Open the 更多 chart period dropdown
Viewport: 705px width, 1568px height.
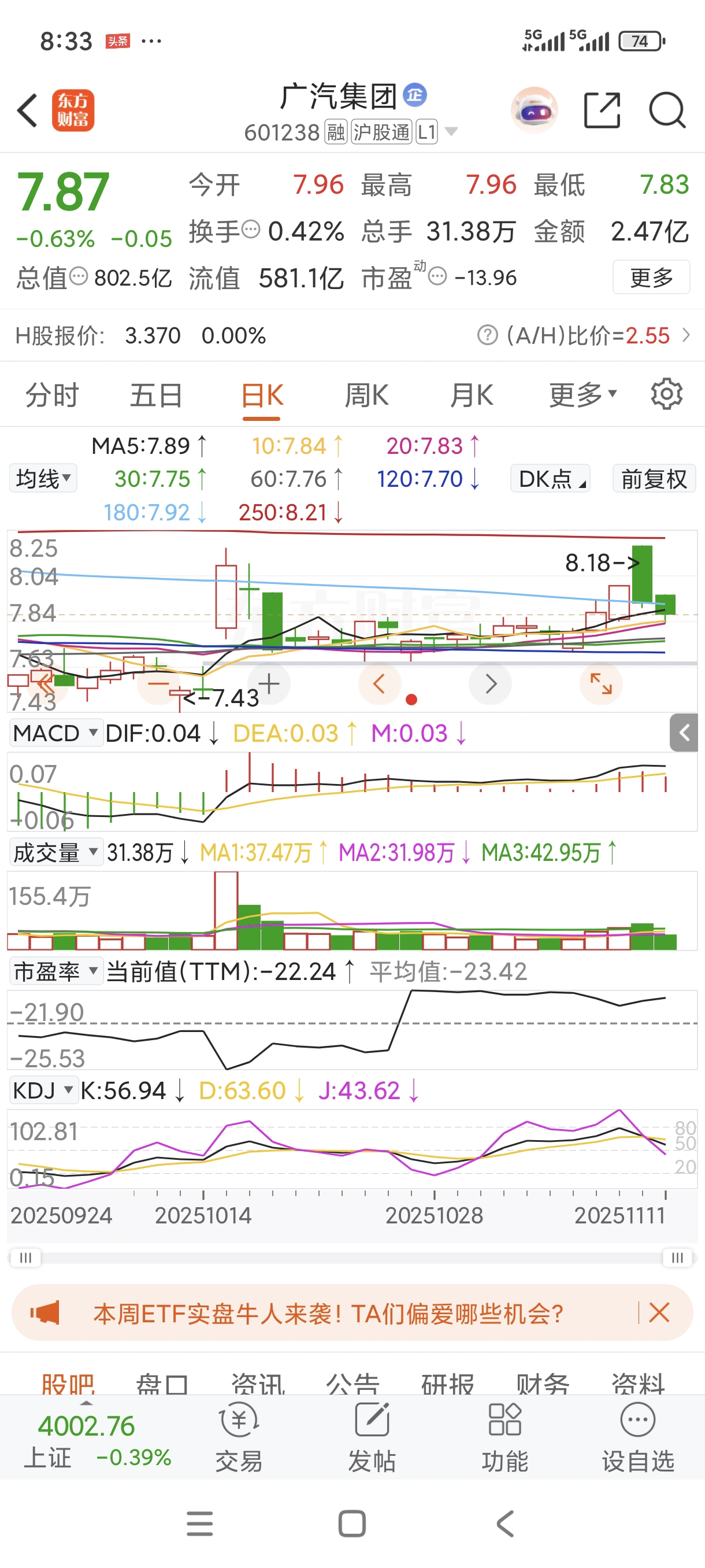(582, 395)
